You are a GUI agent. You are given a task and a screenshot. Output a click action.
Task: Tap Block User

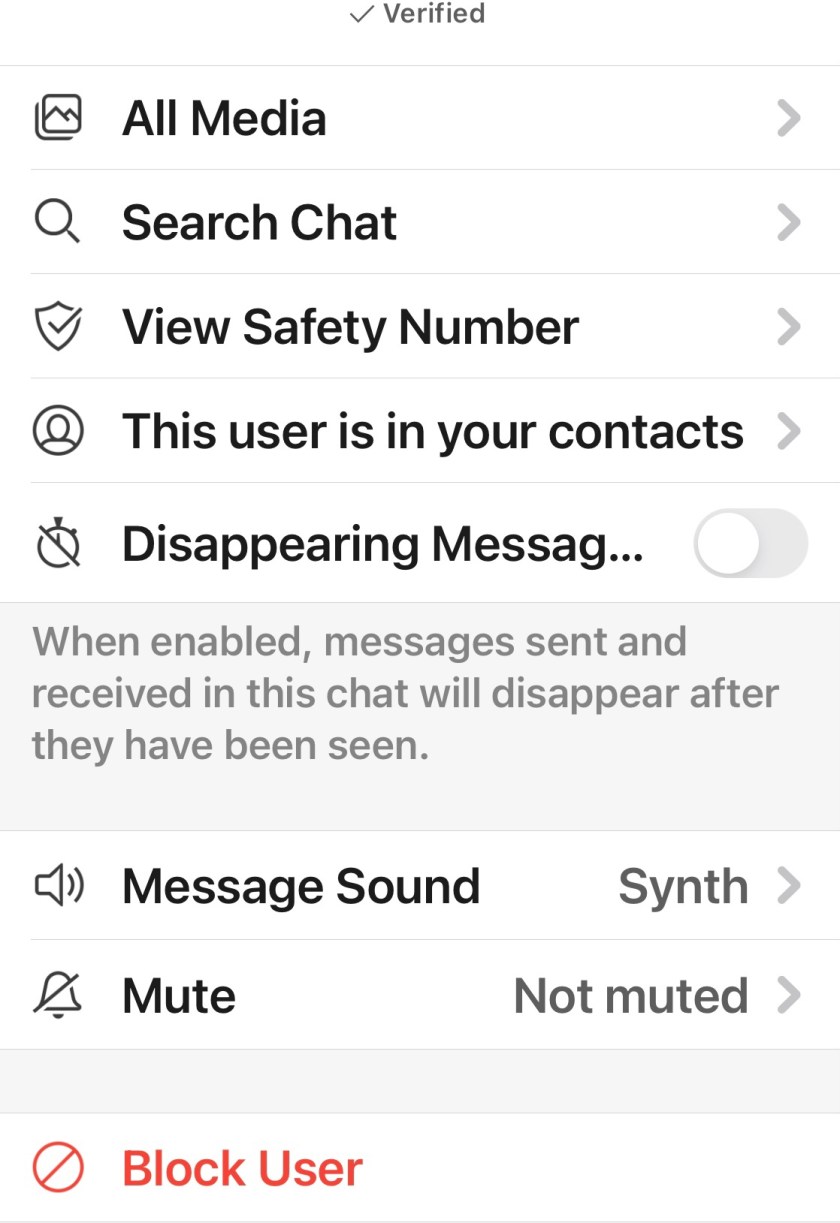click(x=242, y=1168)
